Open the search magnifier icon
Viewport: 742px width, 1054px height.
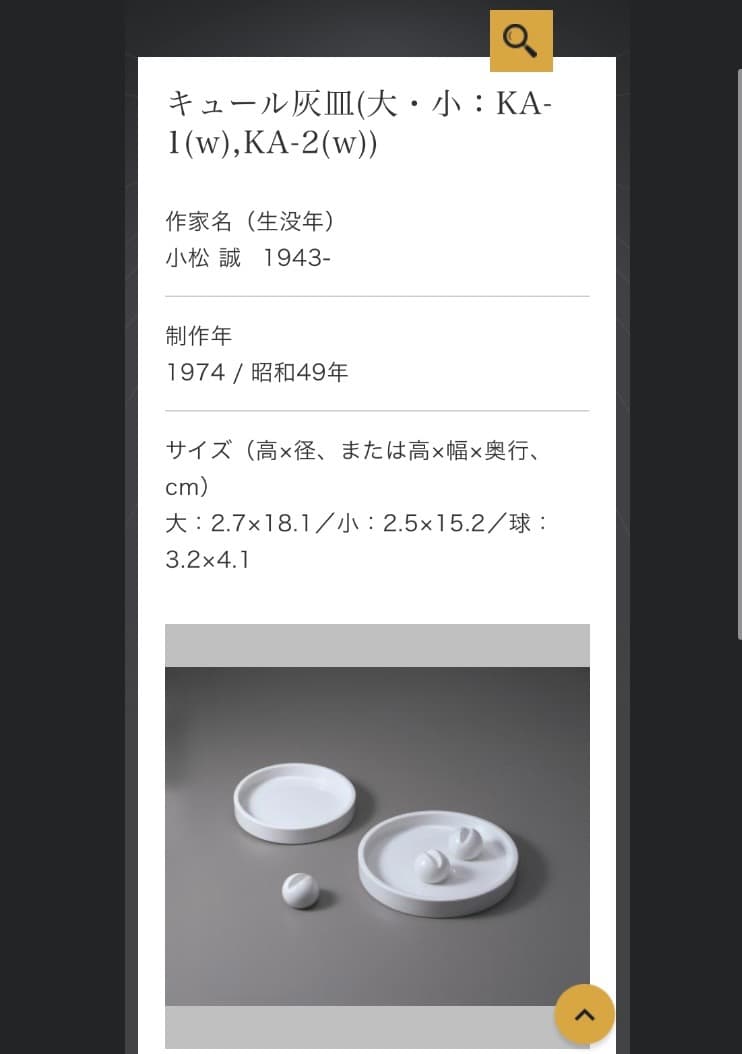pyautogui.click(x=521, y=41)
